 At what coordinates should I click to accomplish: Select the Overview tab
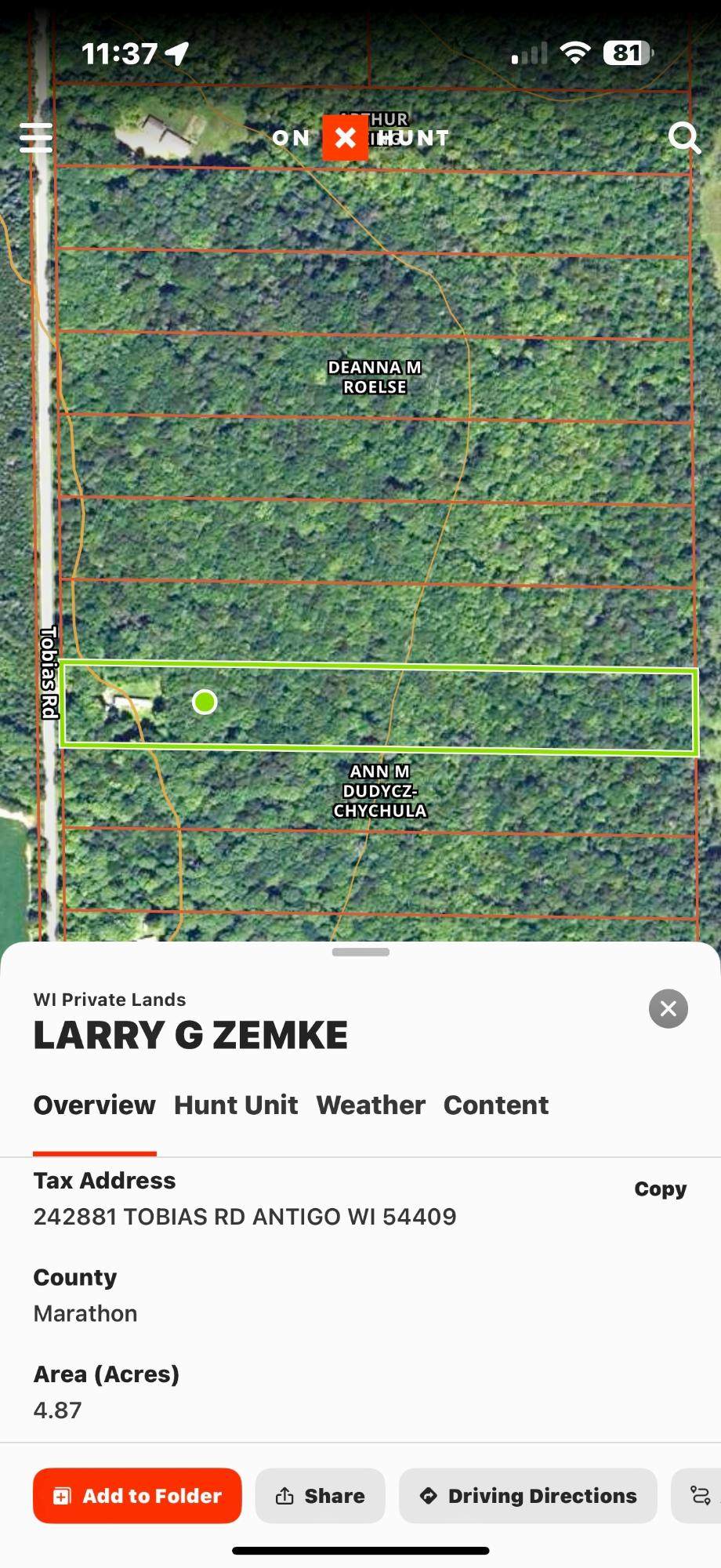[94, 1105]
